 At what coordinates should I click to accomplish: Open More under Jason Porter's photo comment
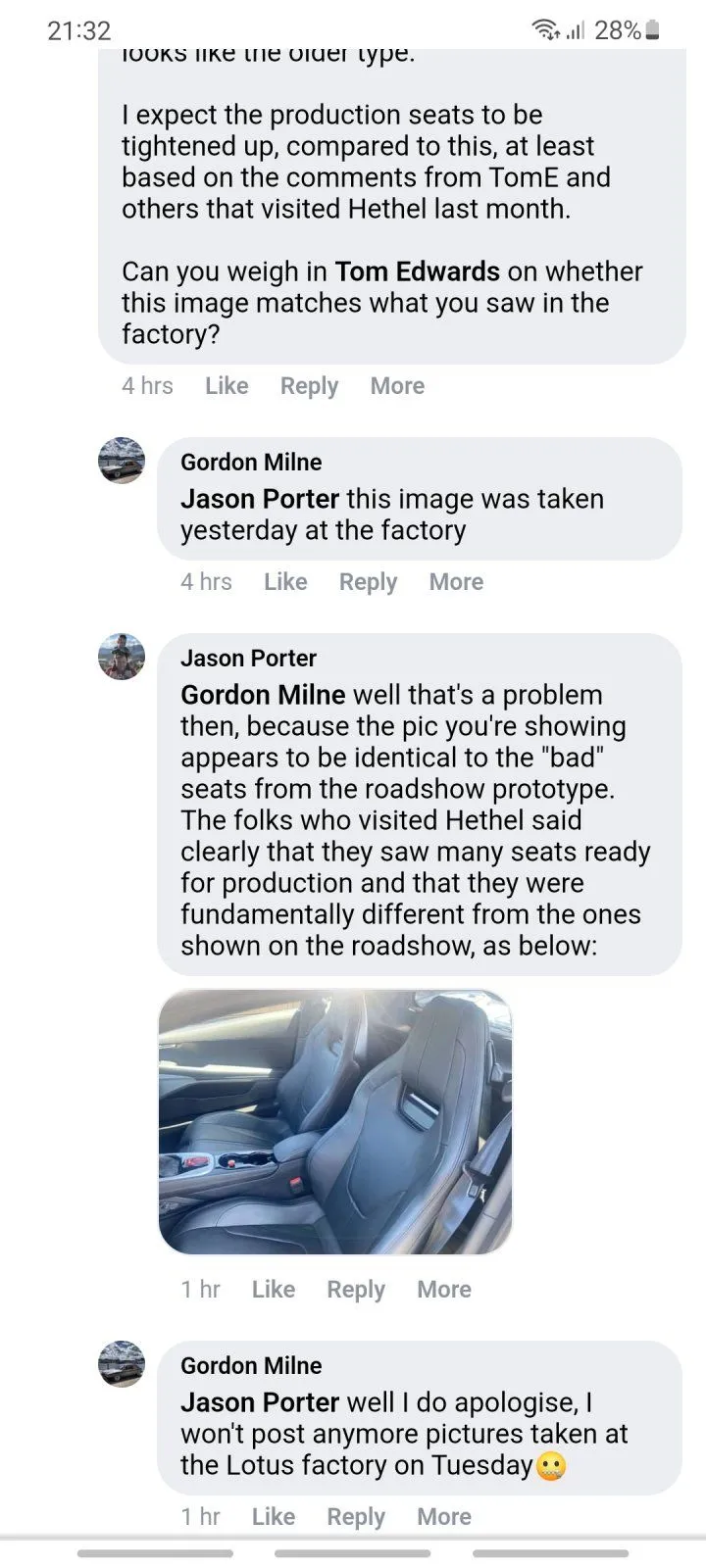pos(444,1290)
